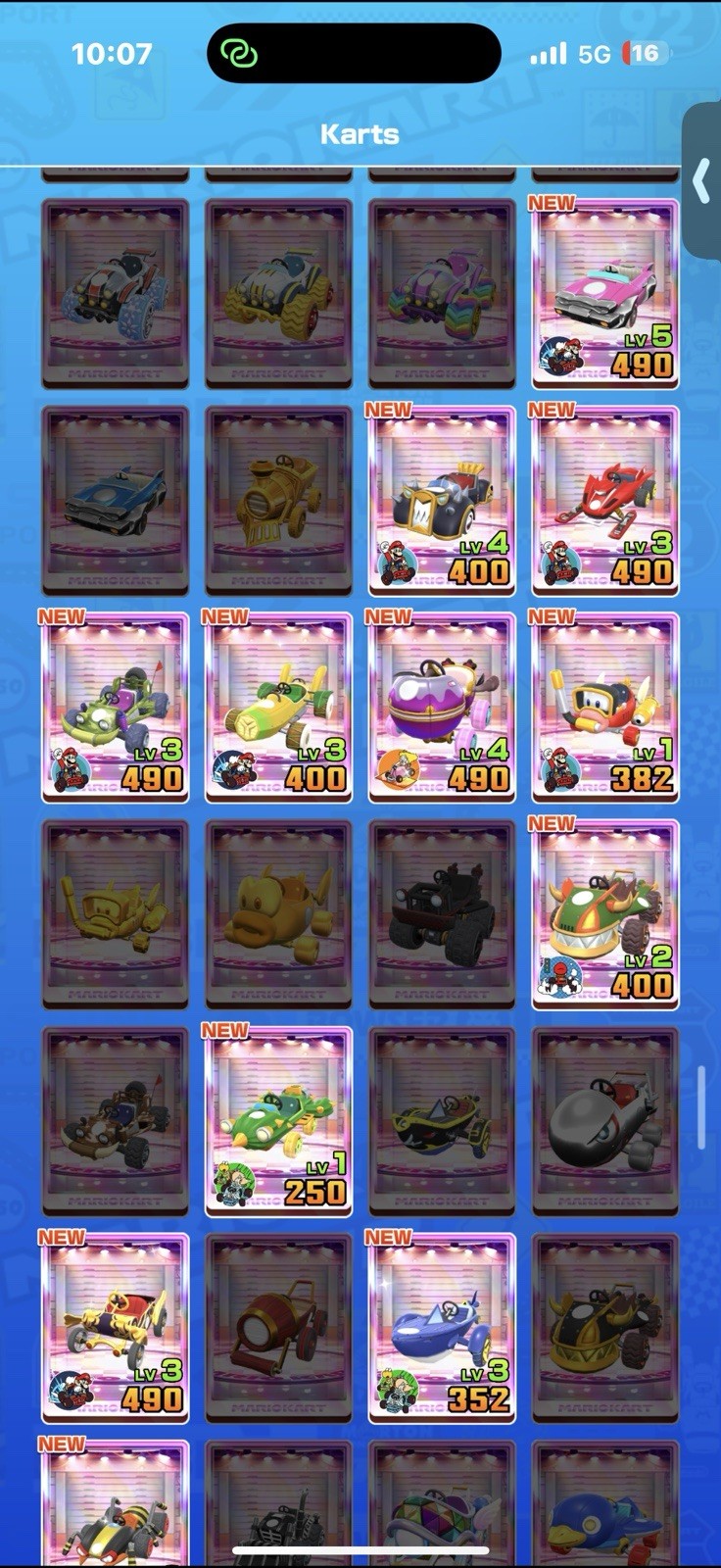The width and height of the screenshot is (721, 1568).
Task: View the locked rainbow-wheeled buggy kart
Action: click(x=442, y=293)
